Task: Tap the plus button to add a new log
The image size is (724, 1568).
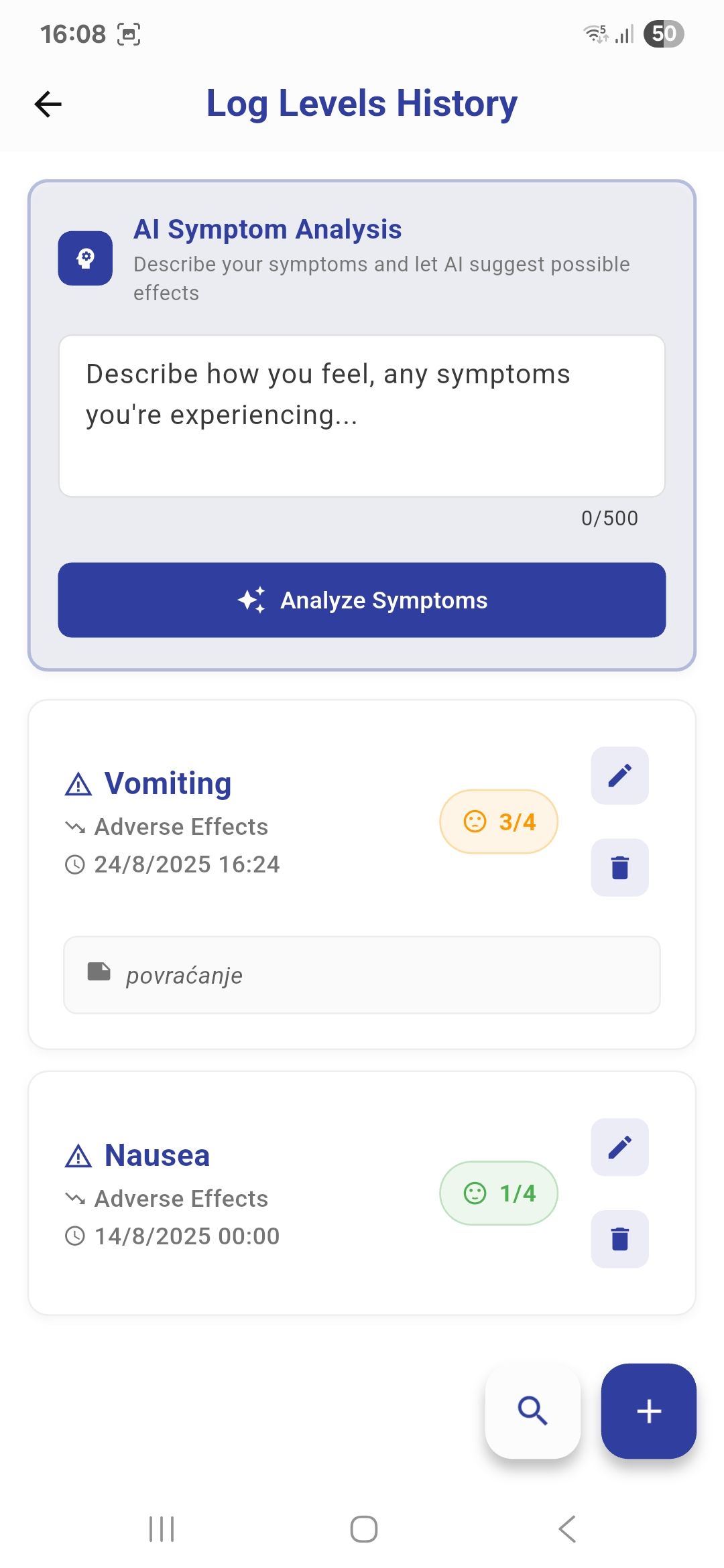Action: (x=648, y=1413)
